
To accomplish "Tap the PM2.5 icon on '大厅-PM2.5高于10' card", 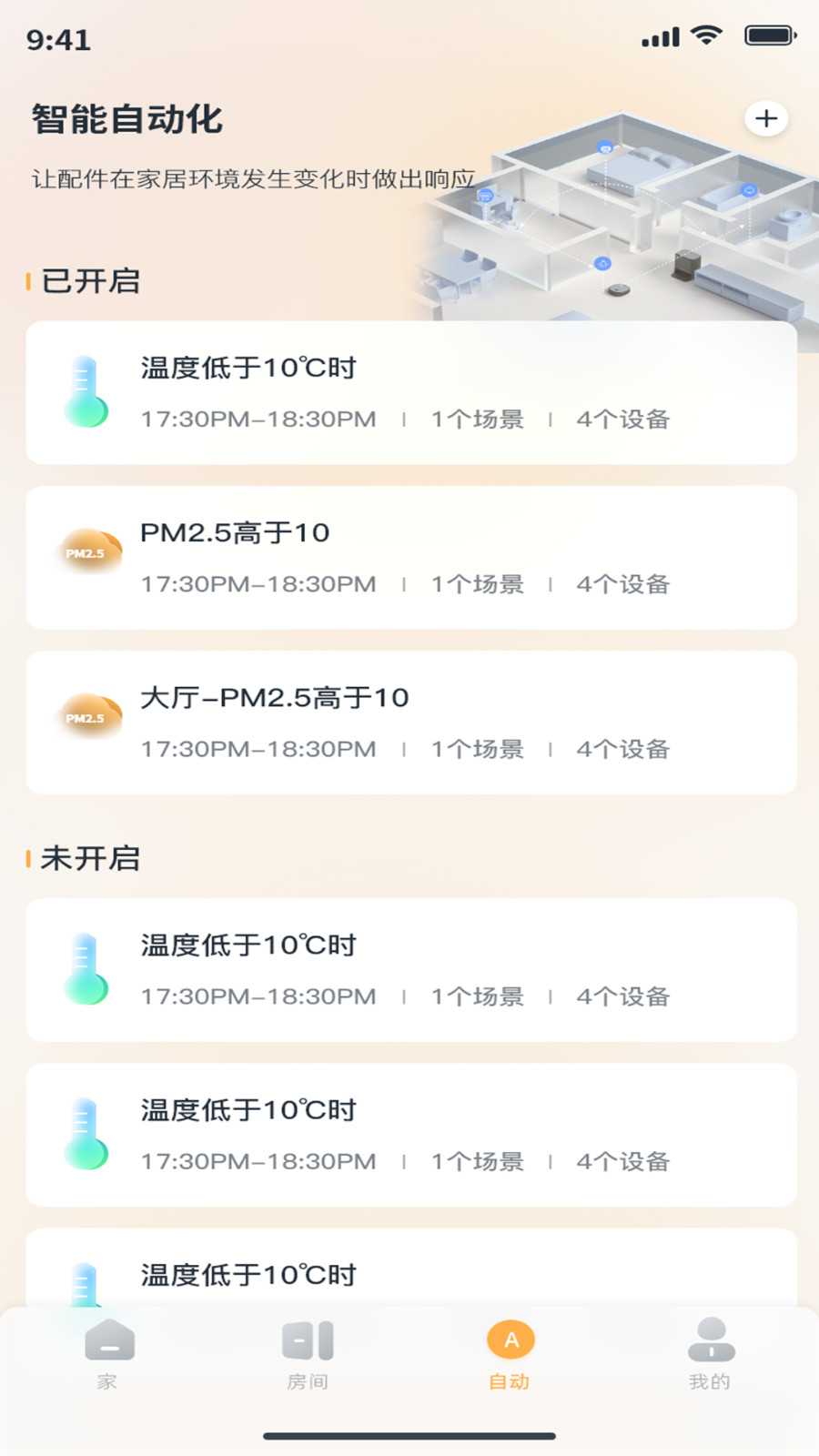I will click(88, 718).
